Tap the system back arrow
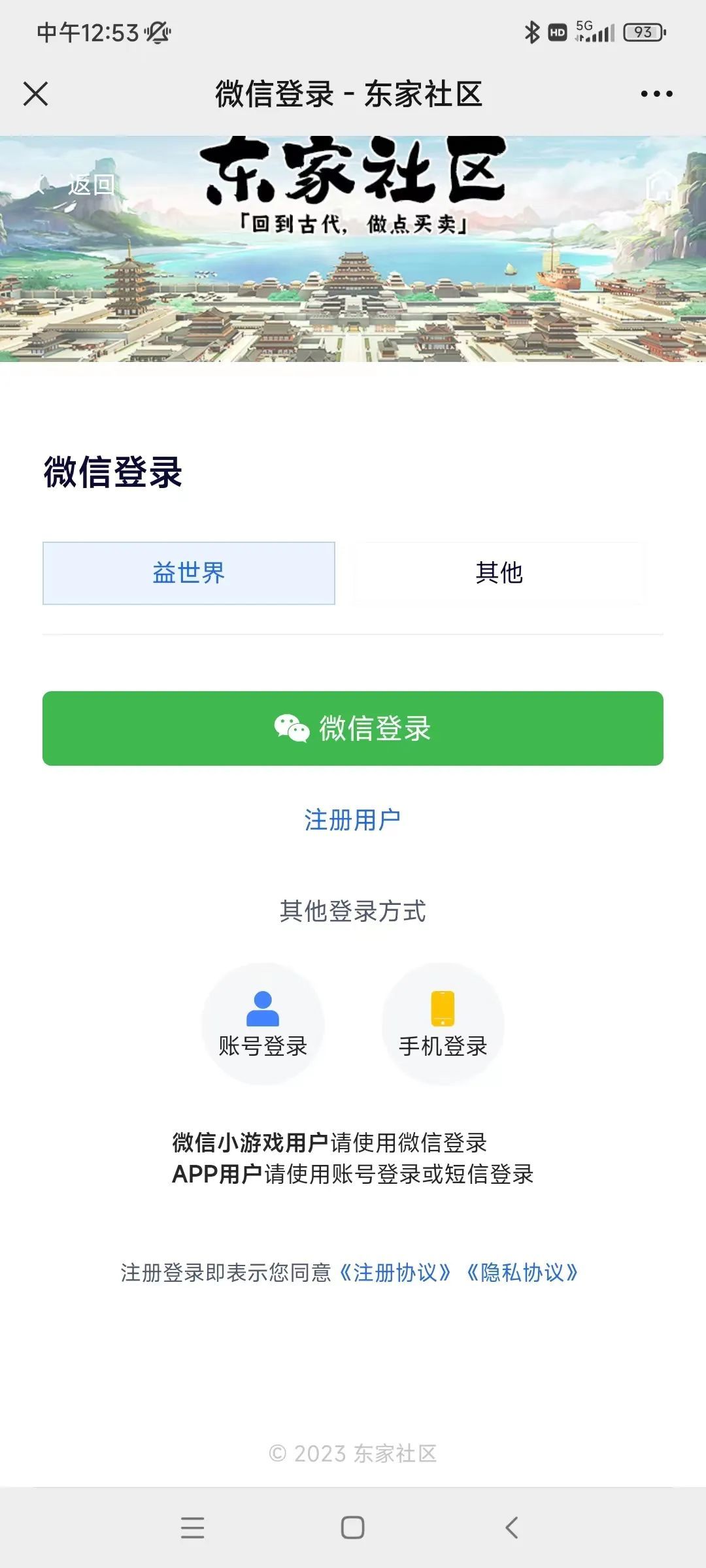 [x=512, y=1527]
